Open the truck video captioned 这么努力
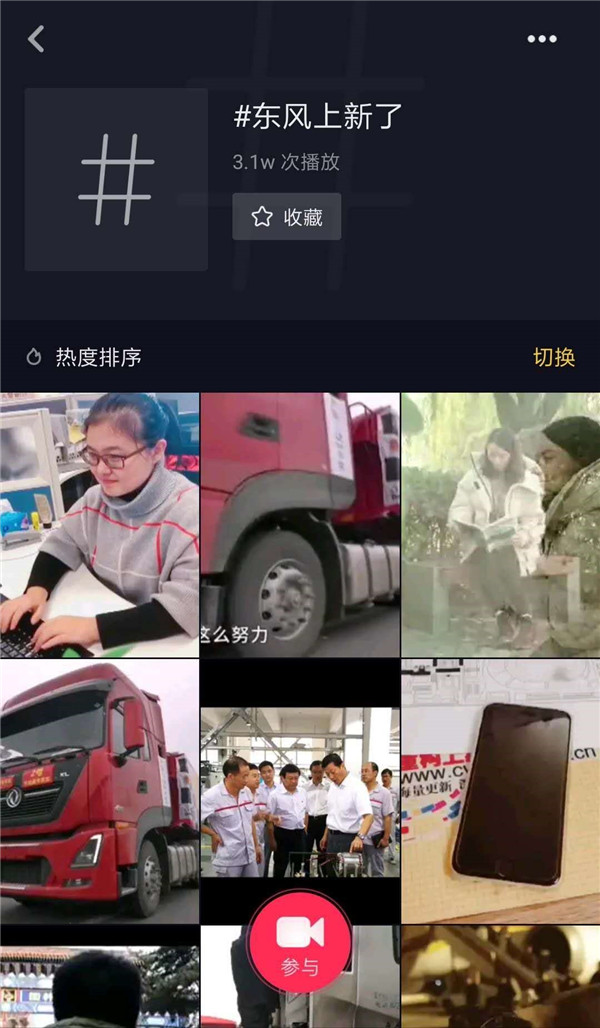Image resolution: width=600 pixels, height=1028 pixels. coord(300,524)
